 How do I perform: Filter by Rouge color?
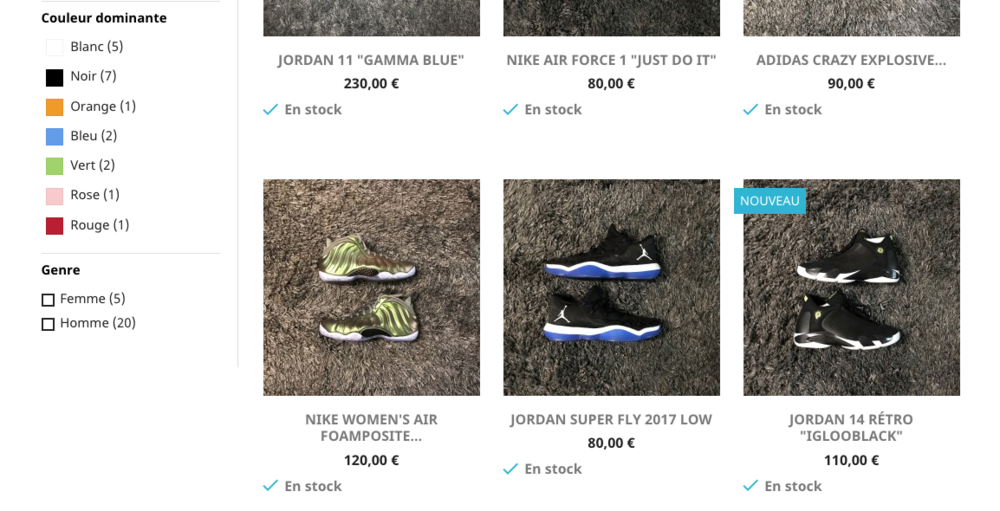54,226
